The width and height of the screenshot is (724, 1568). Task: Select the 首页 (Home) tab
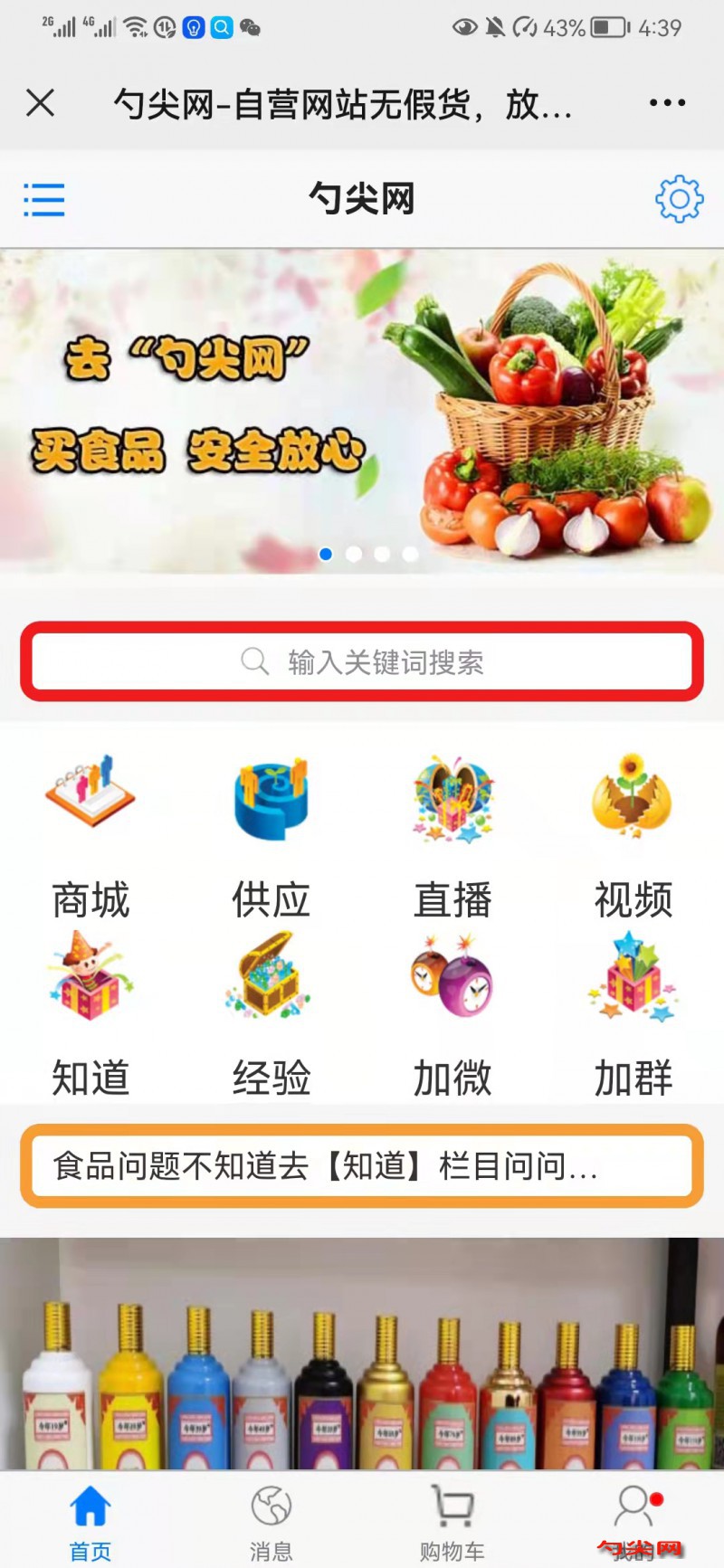[89, 1511]
